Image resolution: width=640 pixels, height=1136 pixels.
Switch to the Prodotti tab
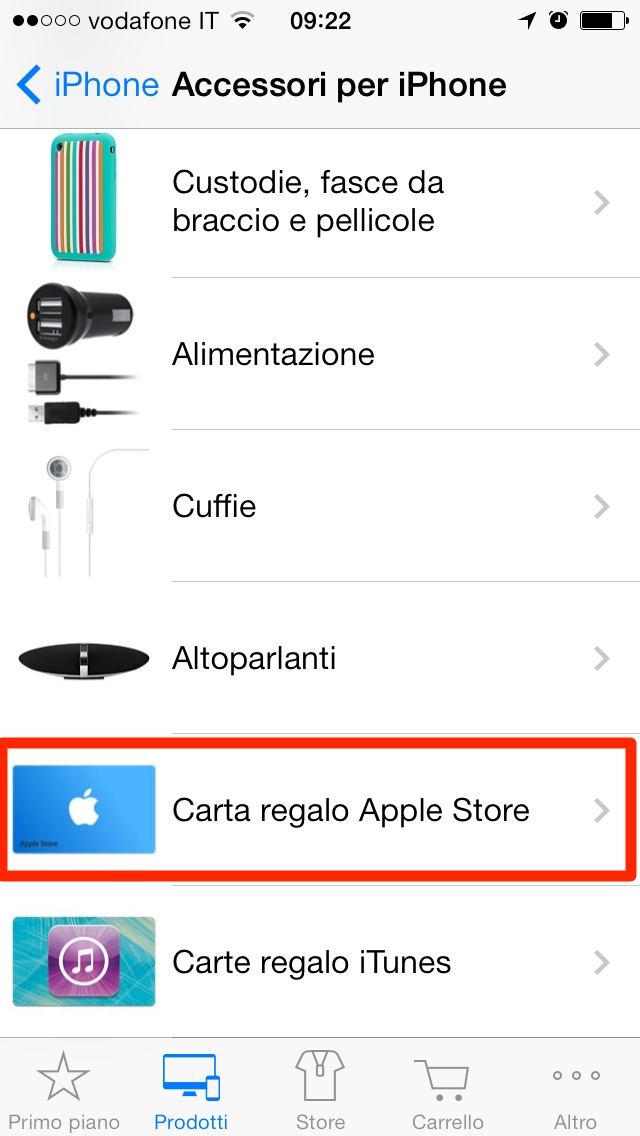pyautogui.click(x=191, y=1090)
